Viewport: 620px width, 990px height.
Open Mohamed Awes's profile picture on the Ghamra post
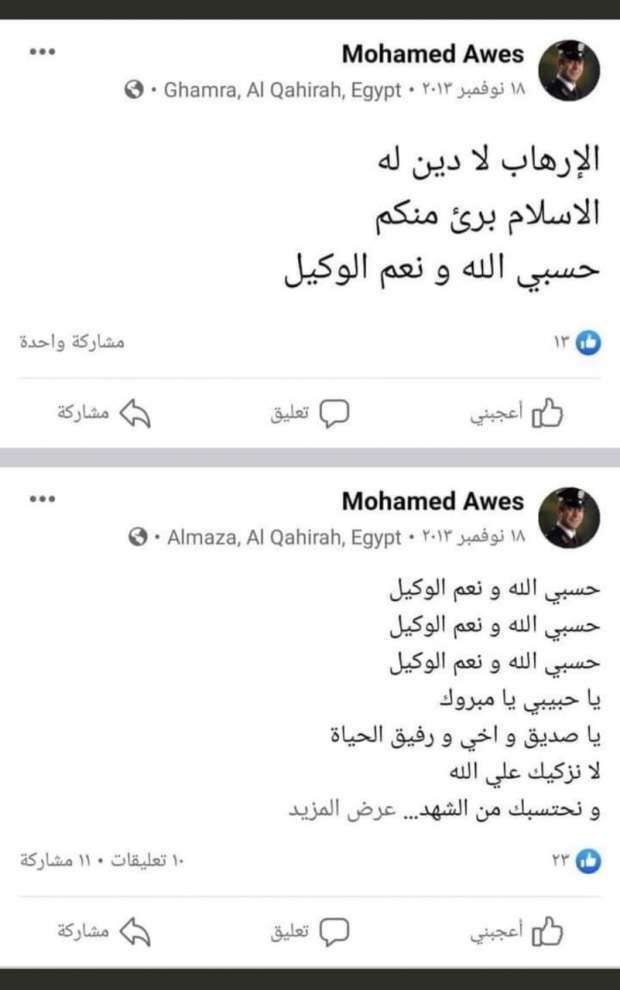[x=570, y=71]
